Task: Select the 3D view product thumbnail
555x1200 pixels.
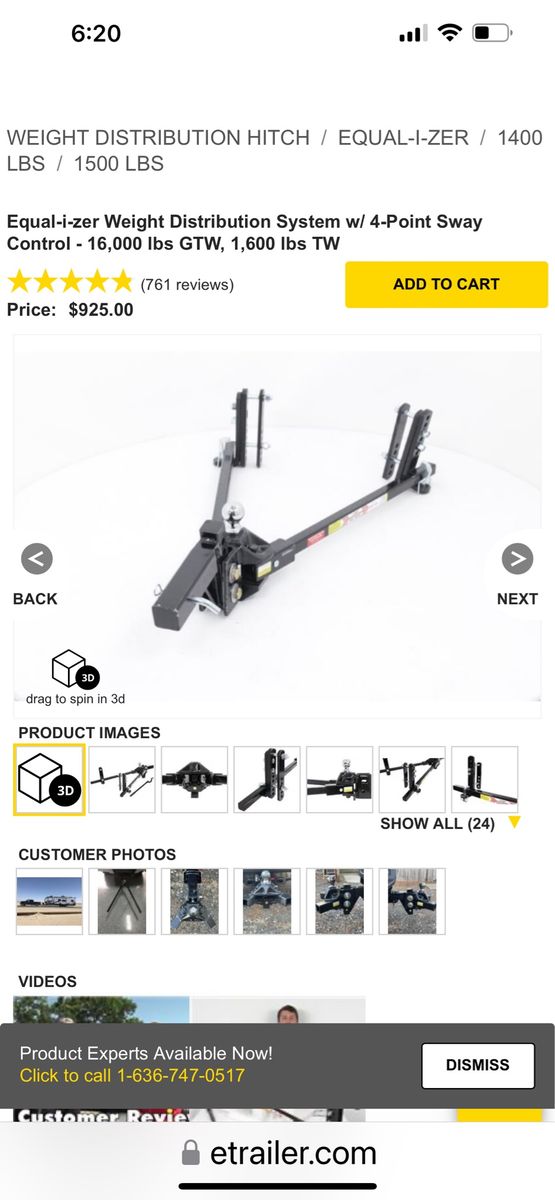Action: click(50, 780)
